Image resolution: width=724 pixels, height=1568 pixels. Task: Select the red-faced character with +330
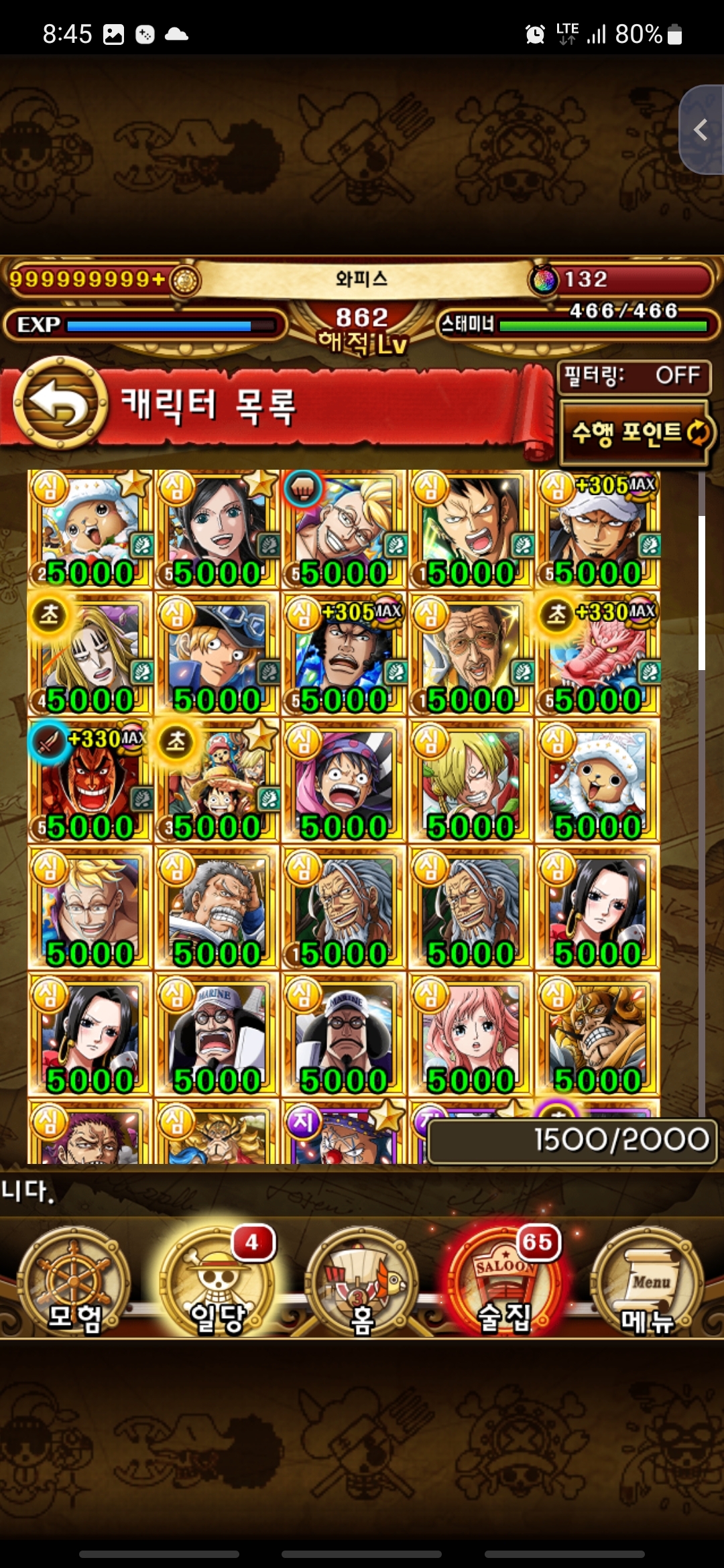(x=90, y=781)
